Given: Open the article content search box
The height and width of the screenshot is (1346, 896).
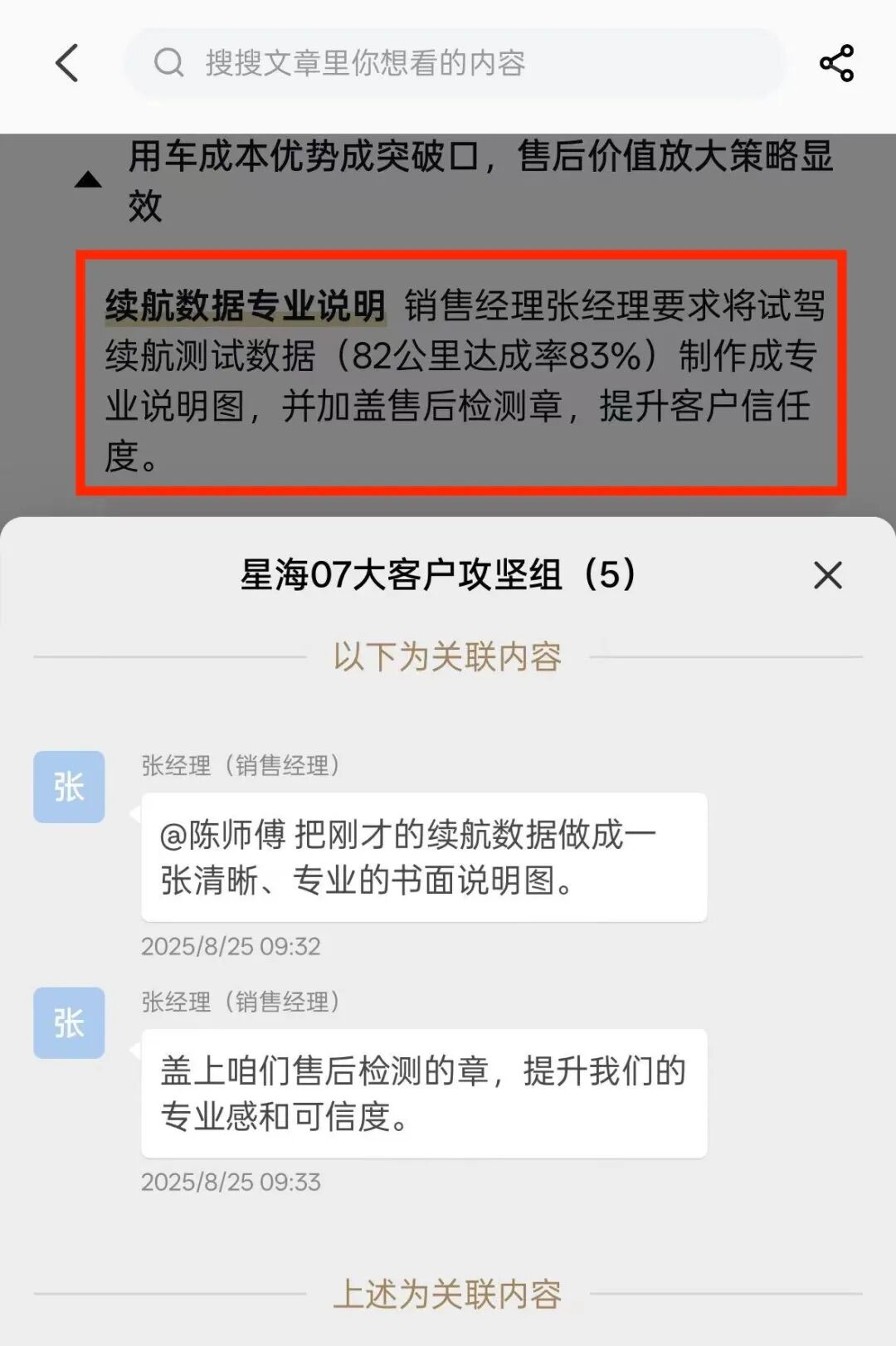Looking at the screenshot, I should pyautogui.click(x=455, y=63).
